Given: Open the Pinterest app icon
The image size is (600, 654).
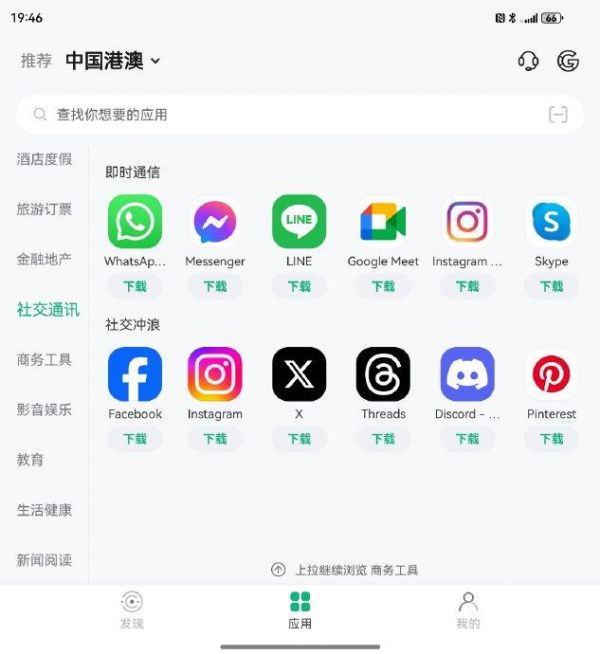Looking at the screenshot, I should tap(551, 375).
